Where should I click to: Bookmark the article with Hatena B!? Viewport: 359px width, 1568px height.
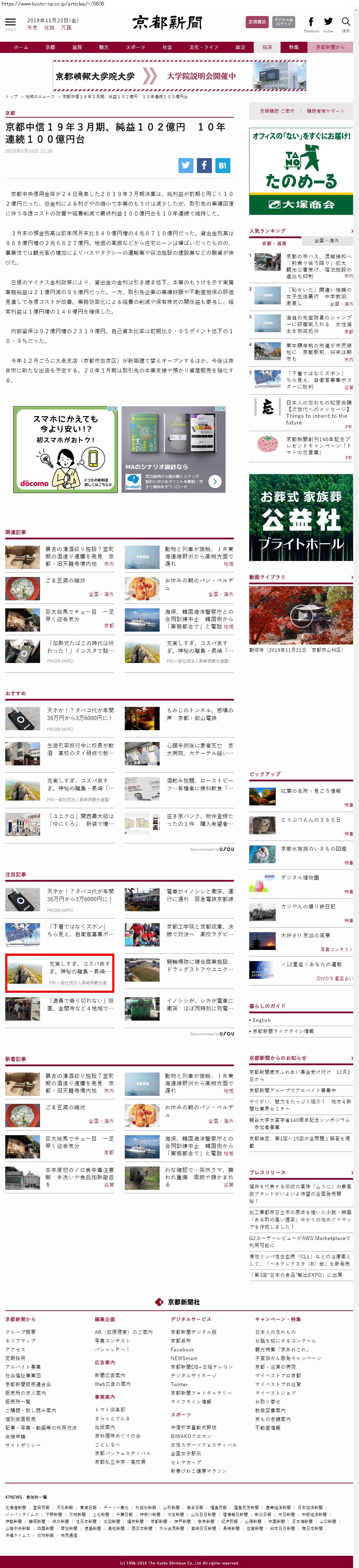pyautogui.click(x=222, y=165)
